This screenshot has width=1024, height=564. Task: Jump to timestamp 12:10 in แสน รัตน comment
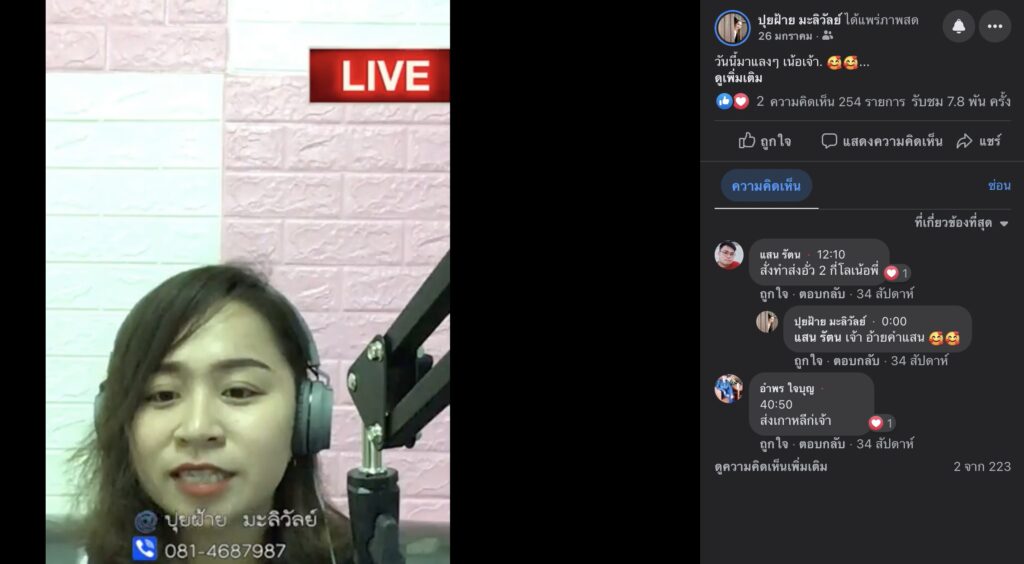[x=830, y=254]
